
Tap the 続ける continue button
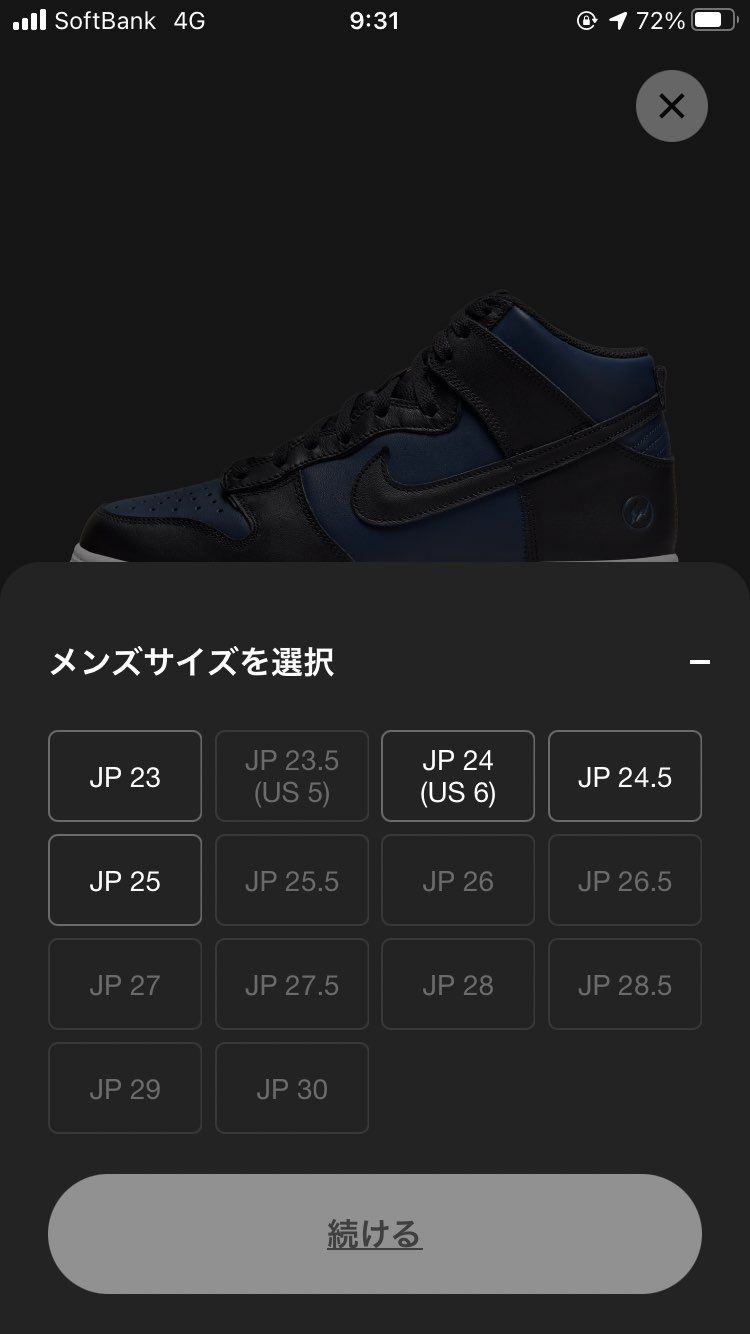[x=374, y=1234]
